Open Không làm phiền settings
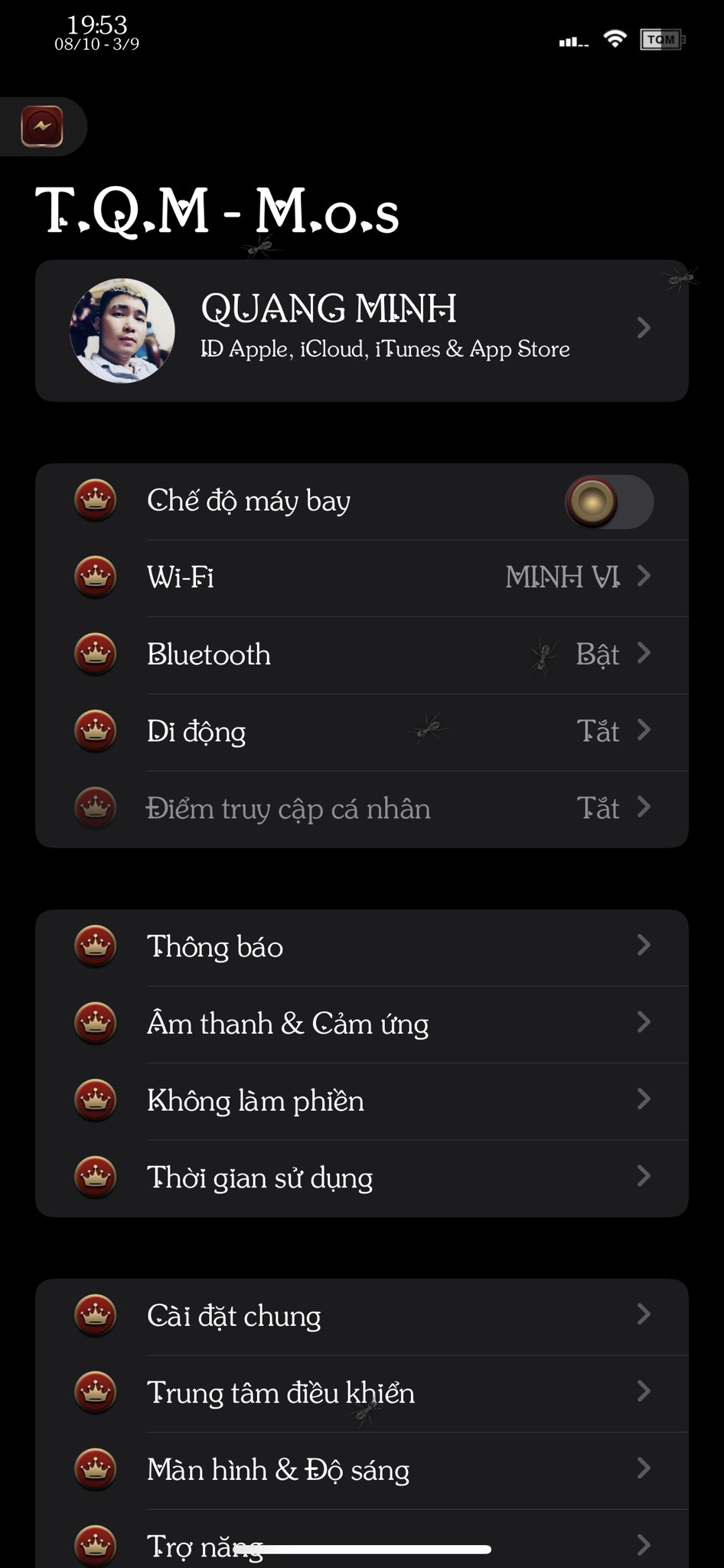 (361, 1101)
